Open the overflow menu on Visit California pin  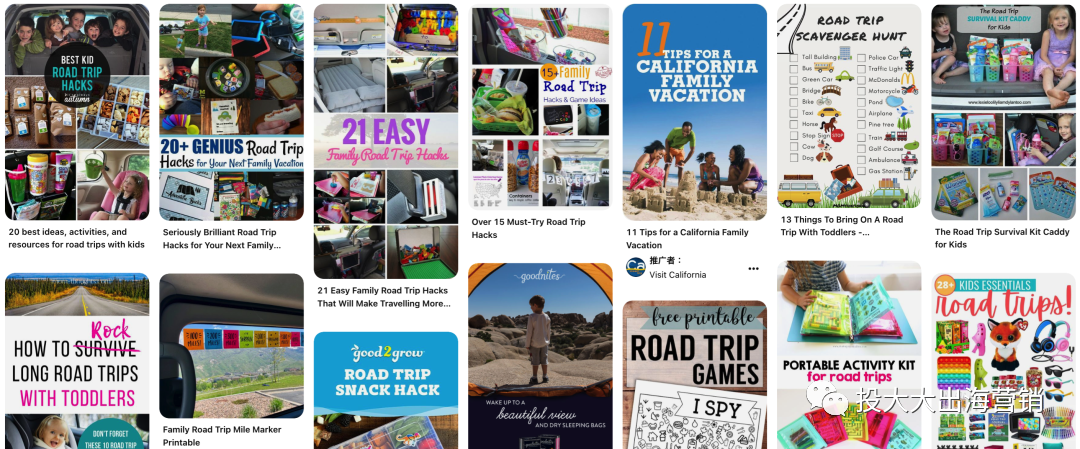(754, 268)
